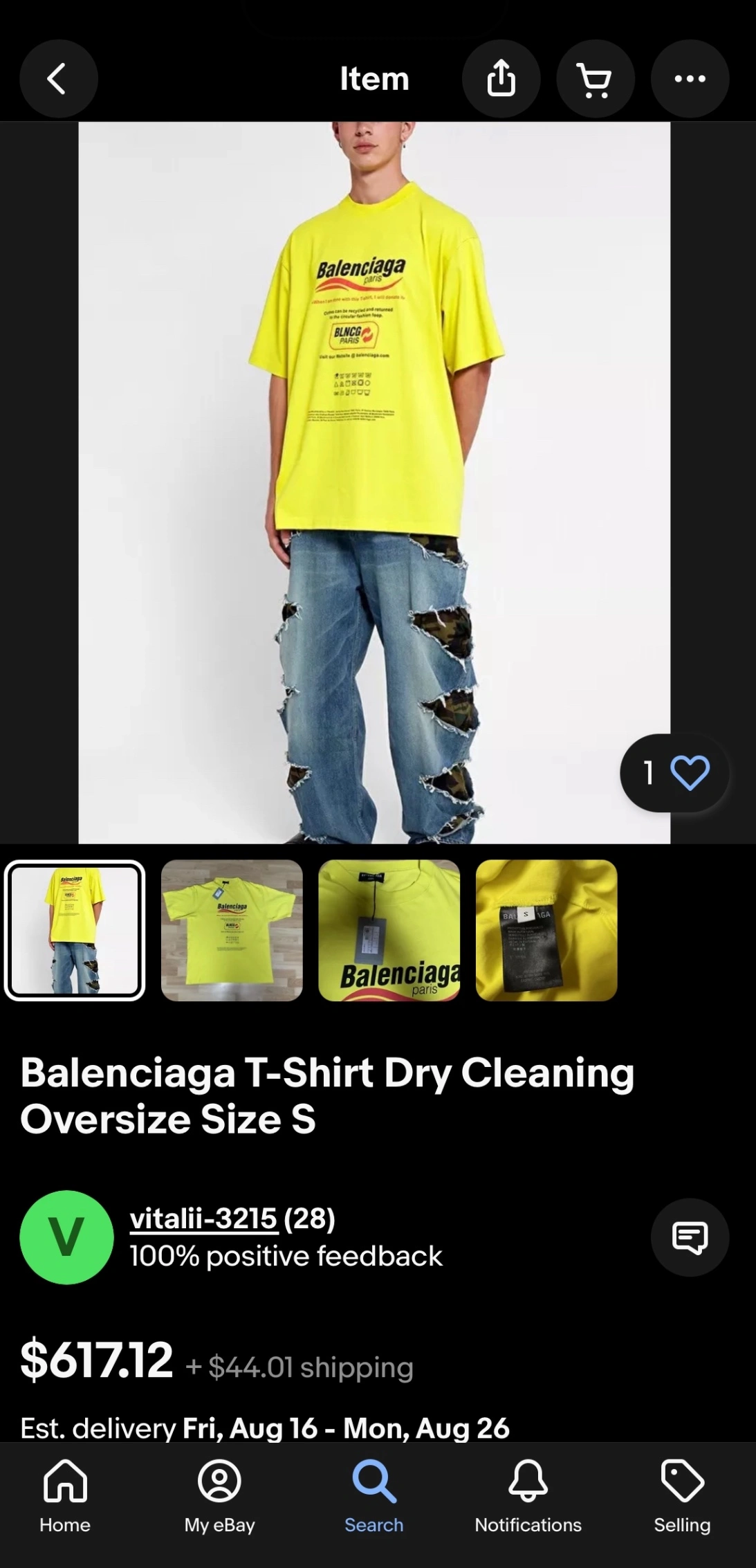Open the three-dot overflow menu
756x1568 pixels.
coord(690,79)
